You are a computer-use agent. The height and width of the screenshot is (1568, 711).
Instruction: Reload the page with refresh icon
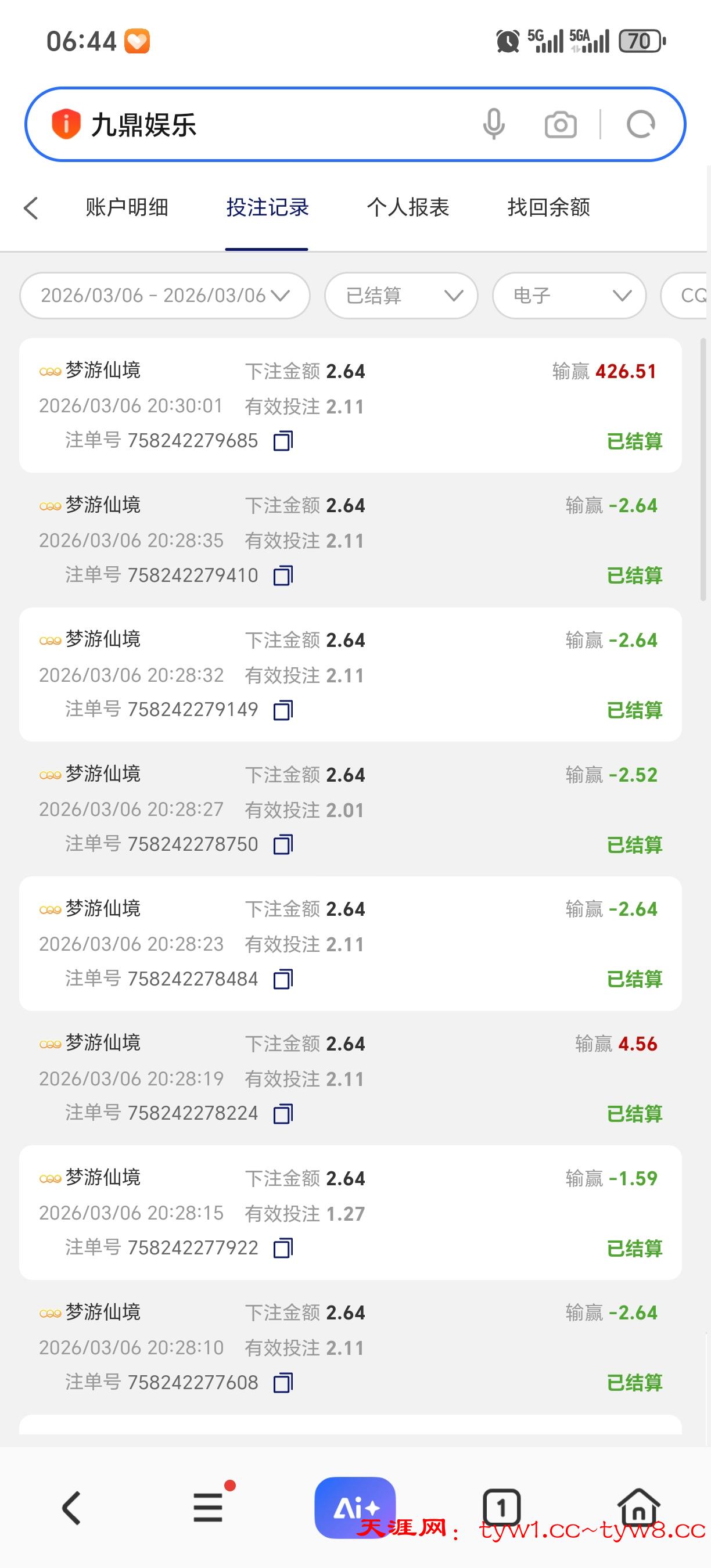coord(640,124)
